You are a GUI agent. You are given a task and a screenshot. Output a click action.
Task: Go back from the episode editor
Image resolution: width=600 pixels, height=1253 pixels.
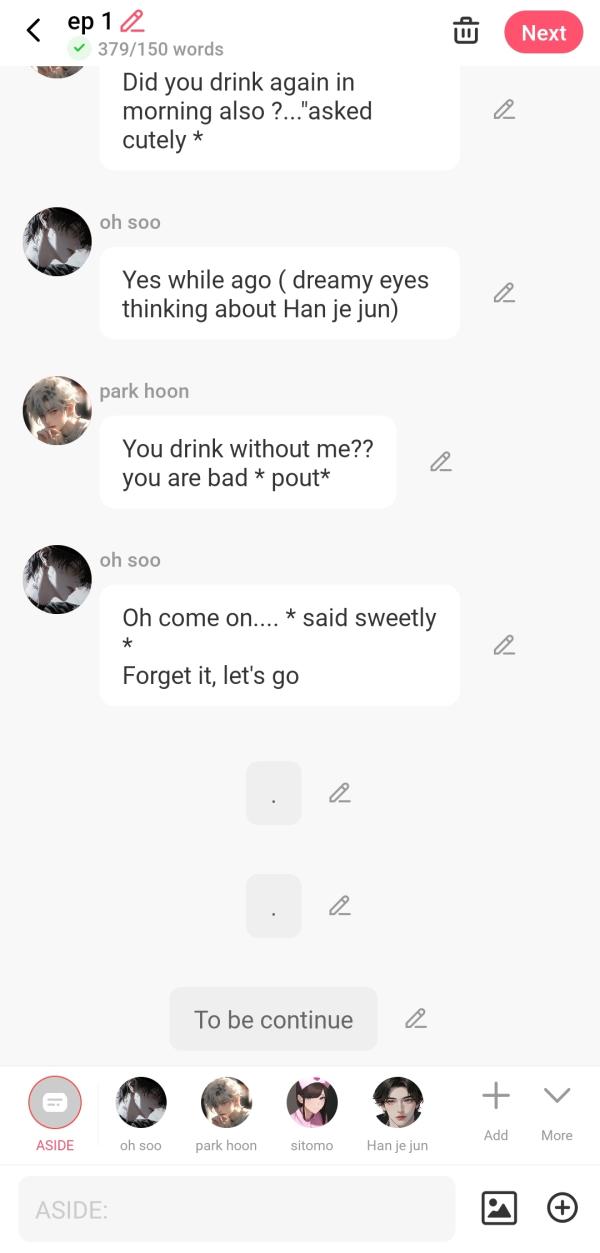click(33, 31)
